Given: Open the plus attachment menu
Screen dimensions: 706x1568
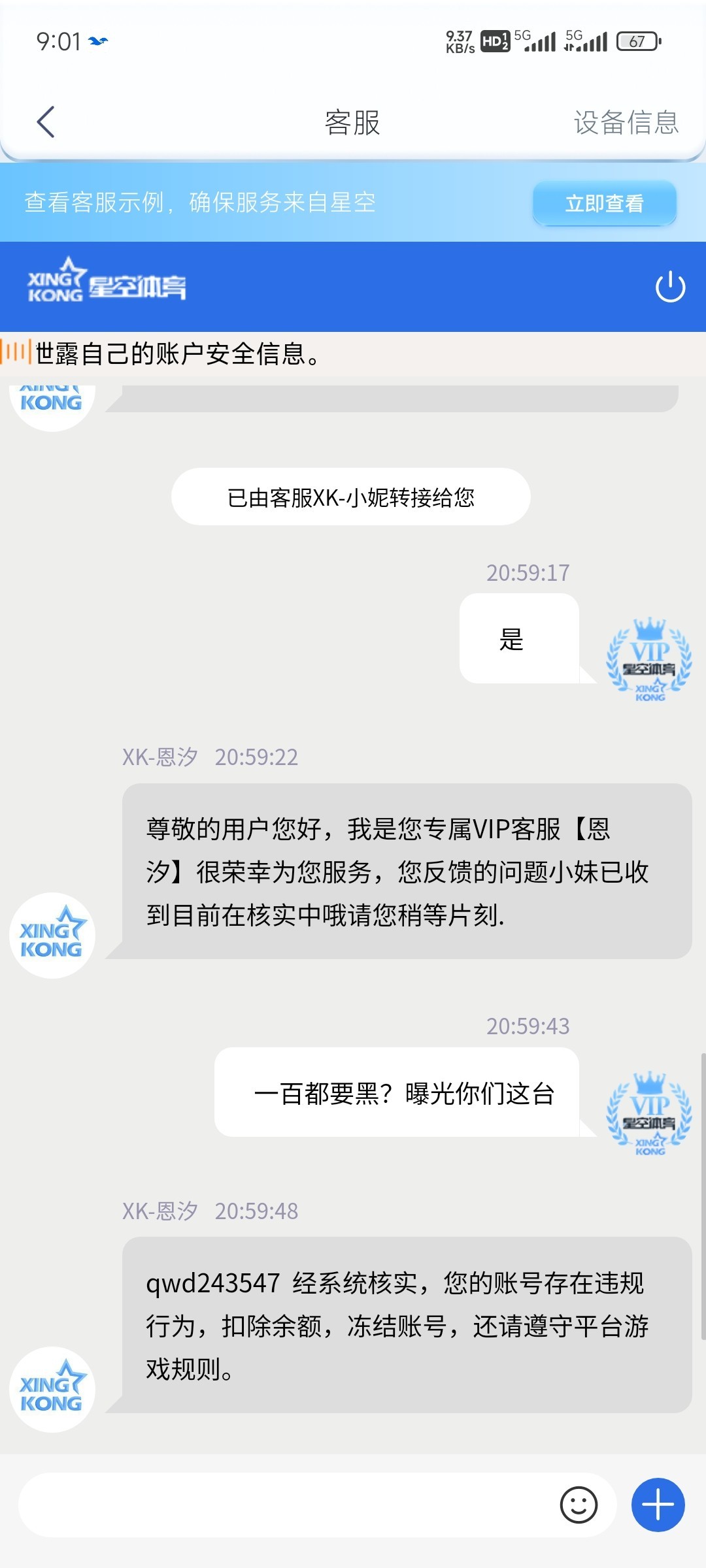Looking at the screenshot, I should 658,1505.
